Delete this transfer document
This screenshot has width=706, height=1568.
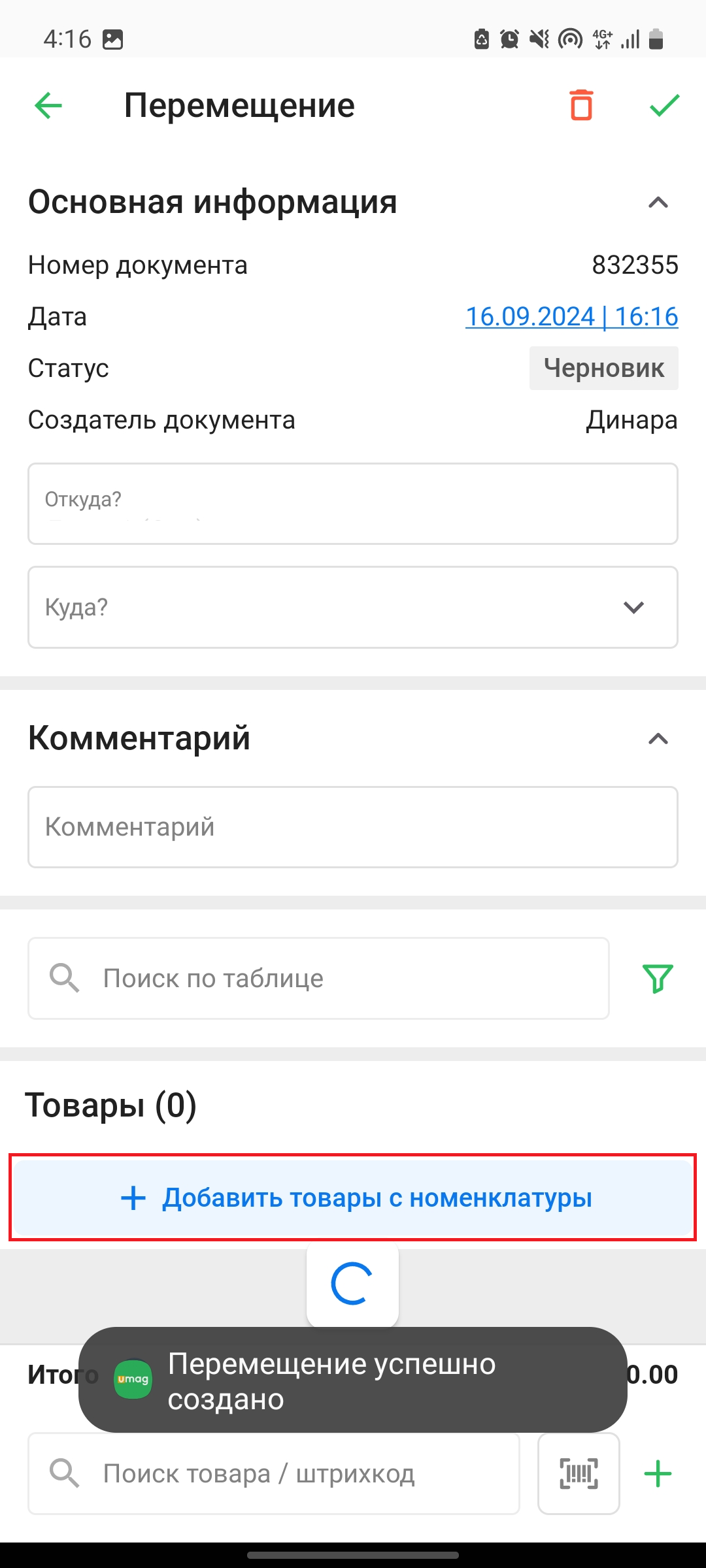[x=580, y=105]
